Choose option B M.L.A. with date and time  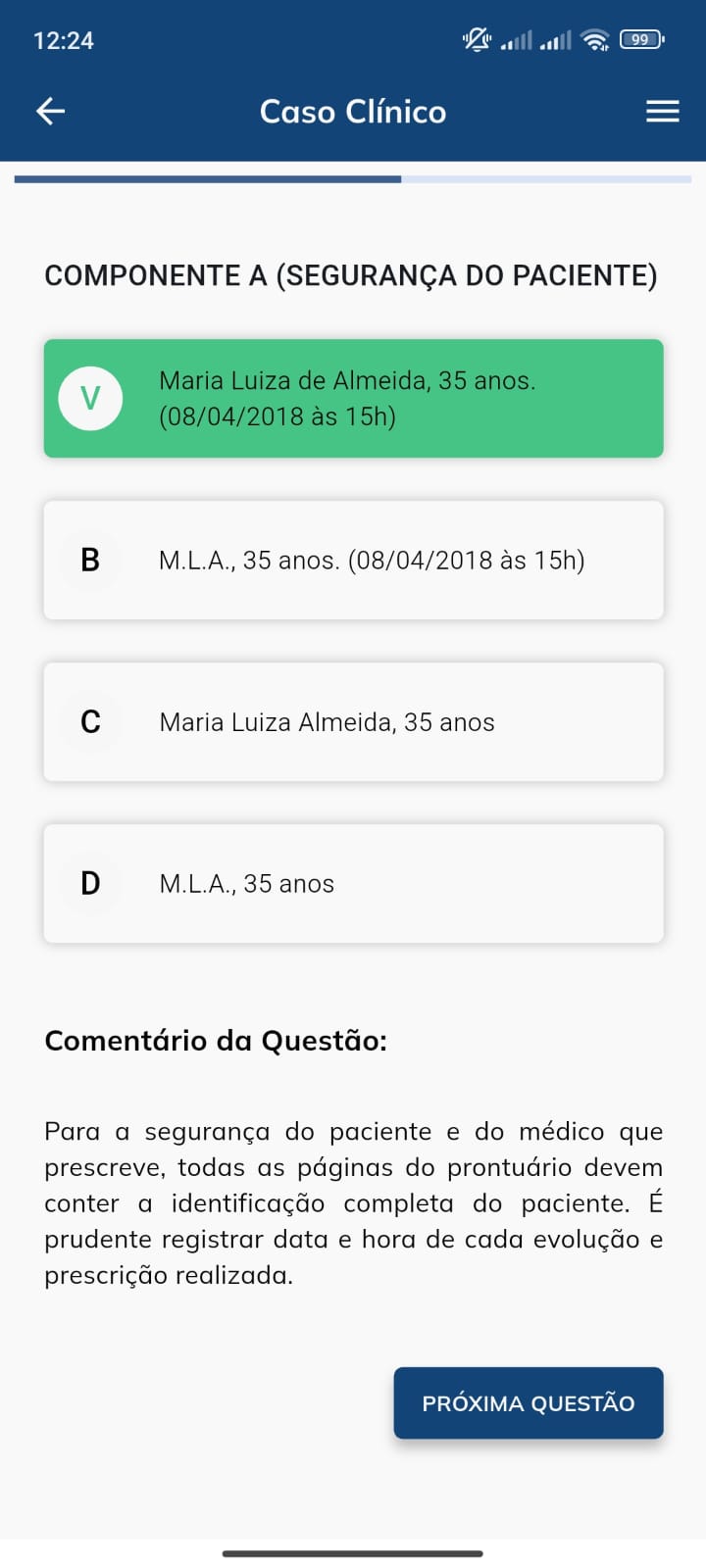click(x=353, y=560)
